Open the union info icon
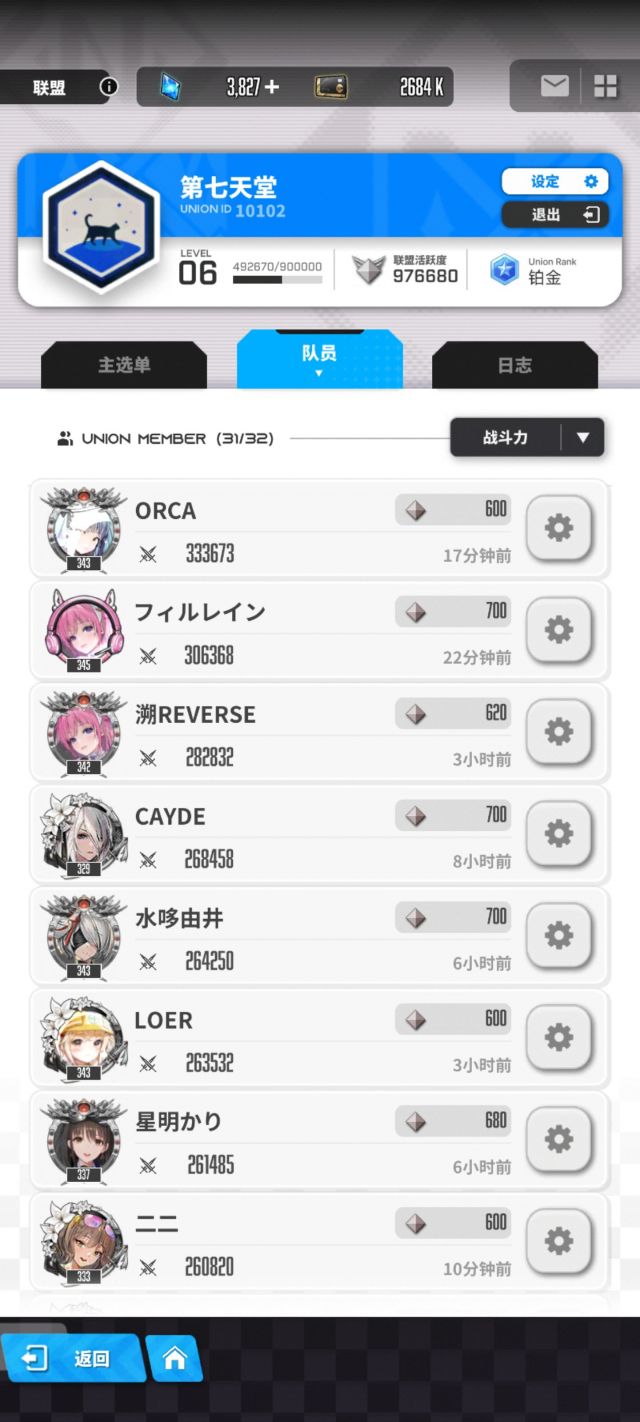The image size is (640, 1422). (109, 87)
